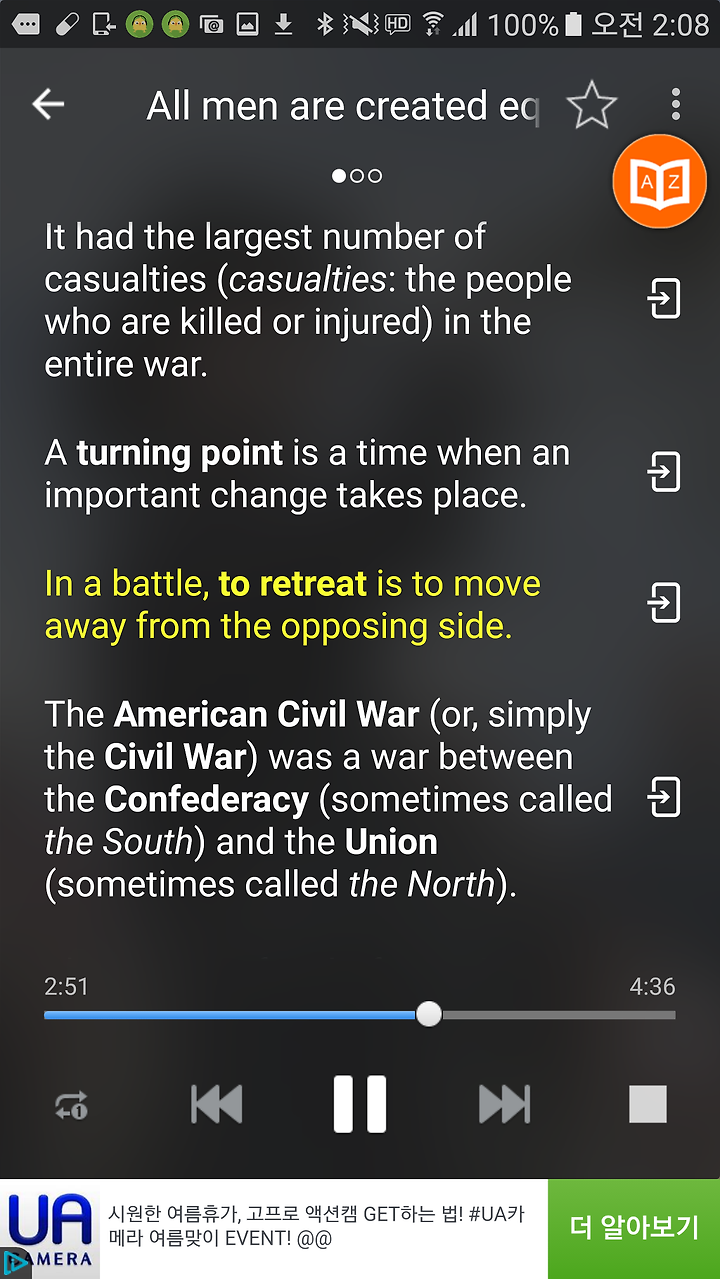Pause the audio playback
This screenshot has height=1279, width=720.
360,1104
